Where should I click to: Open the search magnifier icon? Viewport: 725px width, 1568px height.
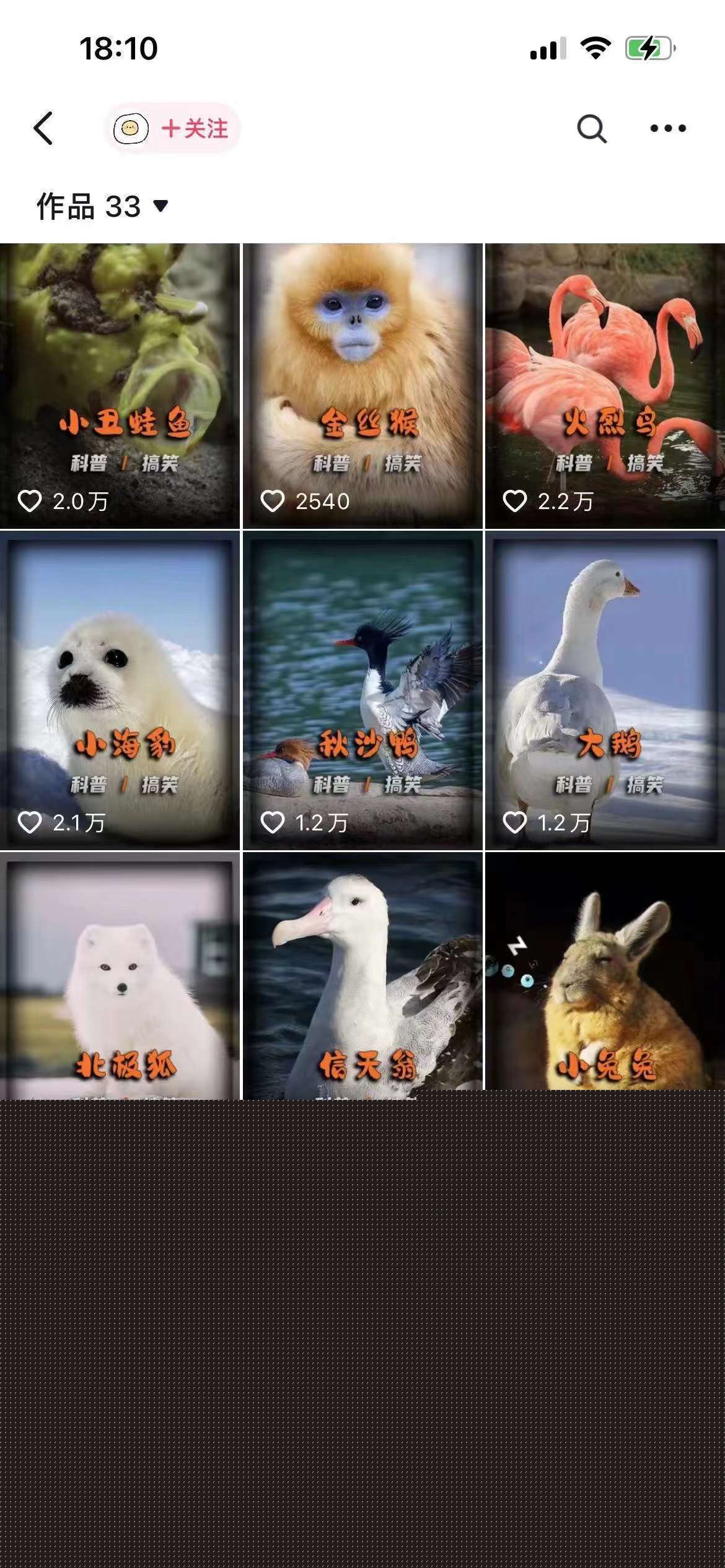(x=591, y=129)
